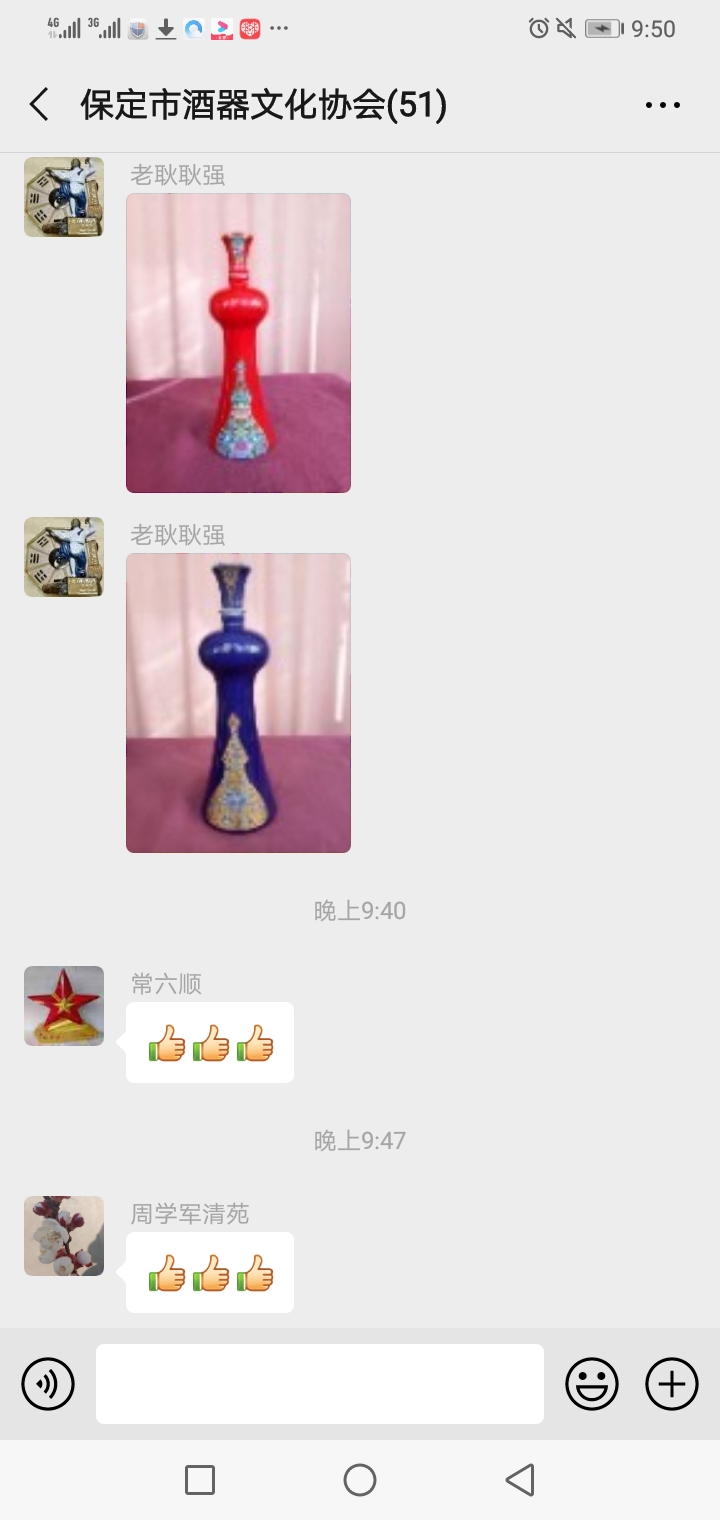Screen dimensions: 720x1520
Task: Open the emoji picker
Action: pos(592,1384)
